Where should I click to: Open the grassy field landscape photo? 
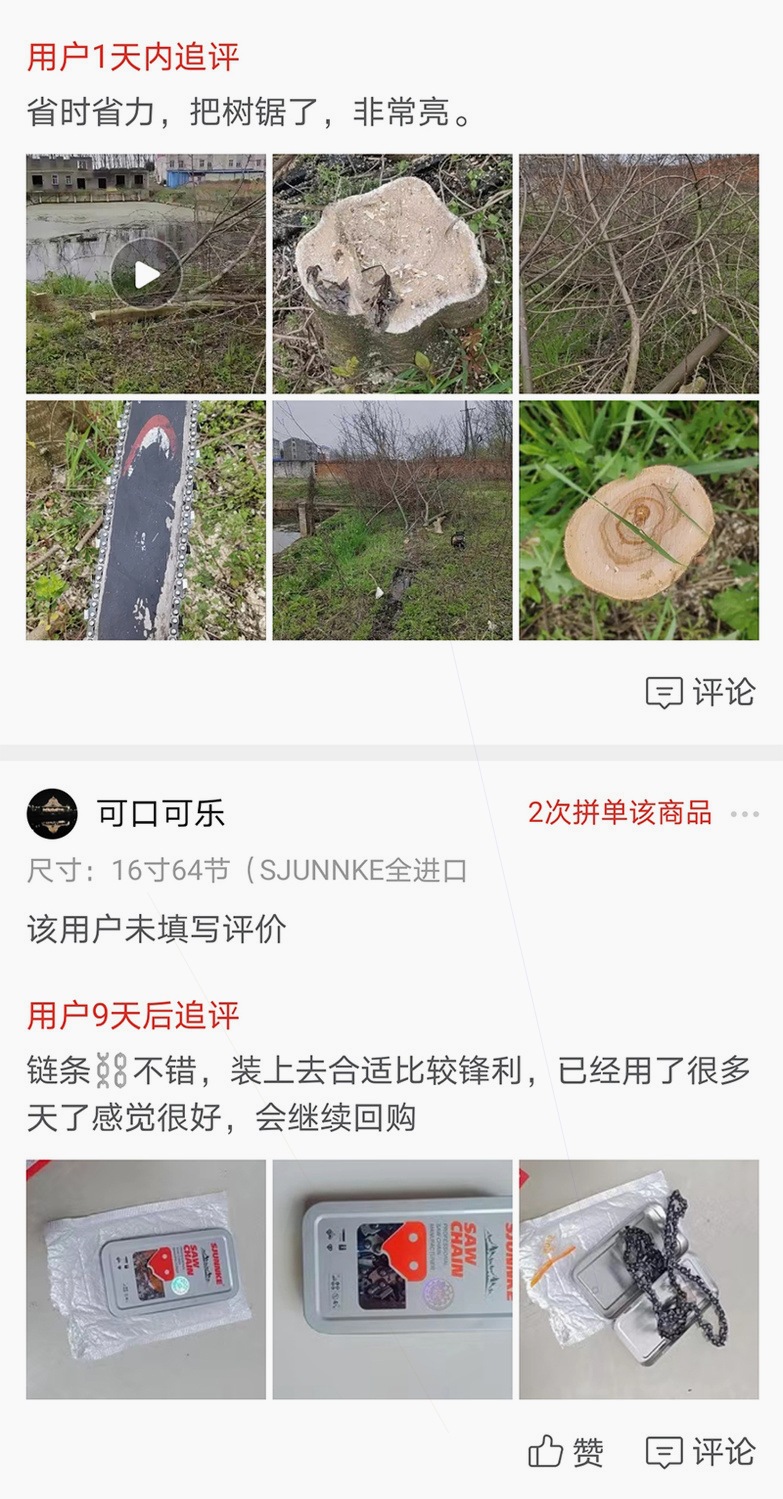tap(392, 520)
